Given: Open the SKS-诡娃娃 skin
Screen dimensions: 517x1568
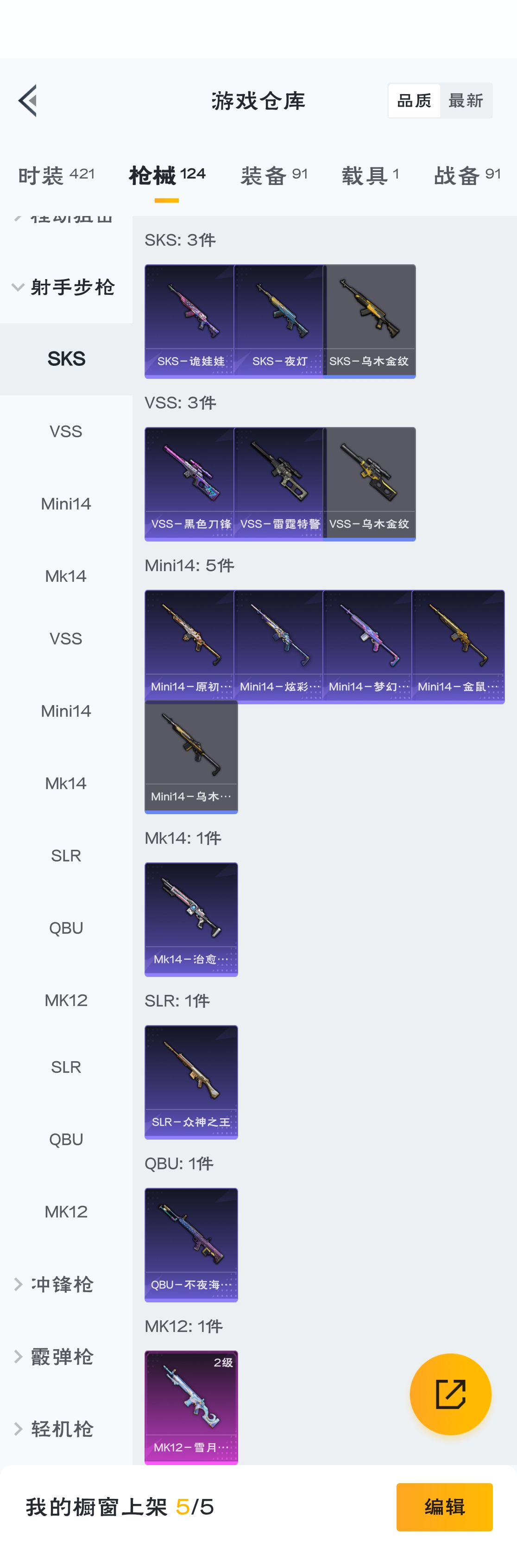Looking at the screenshot, I should [190, 321].
